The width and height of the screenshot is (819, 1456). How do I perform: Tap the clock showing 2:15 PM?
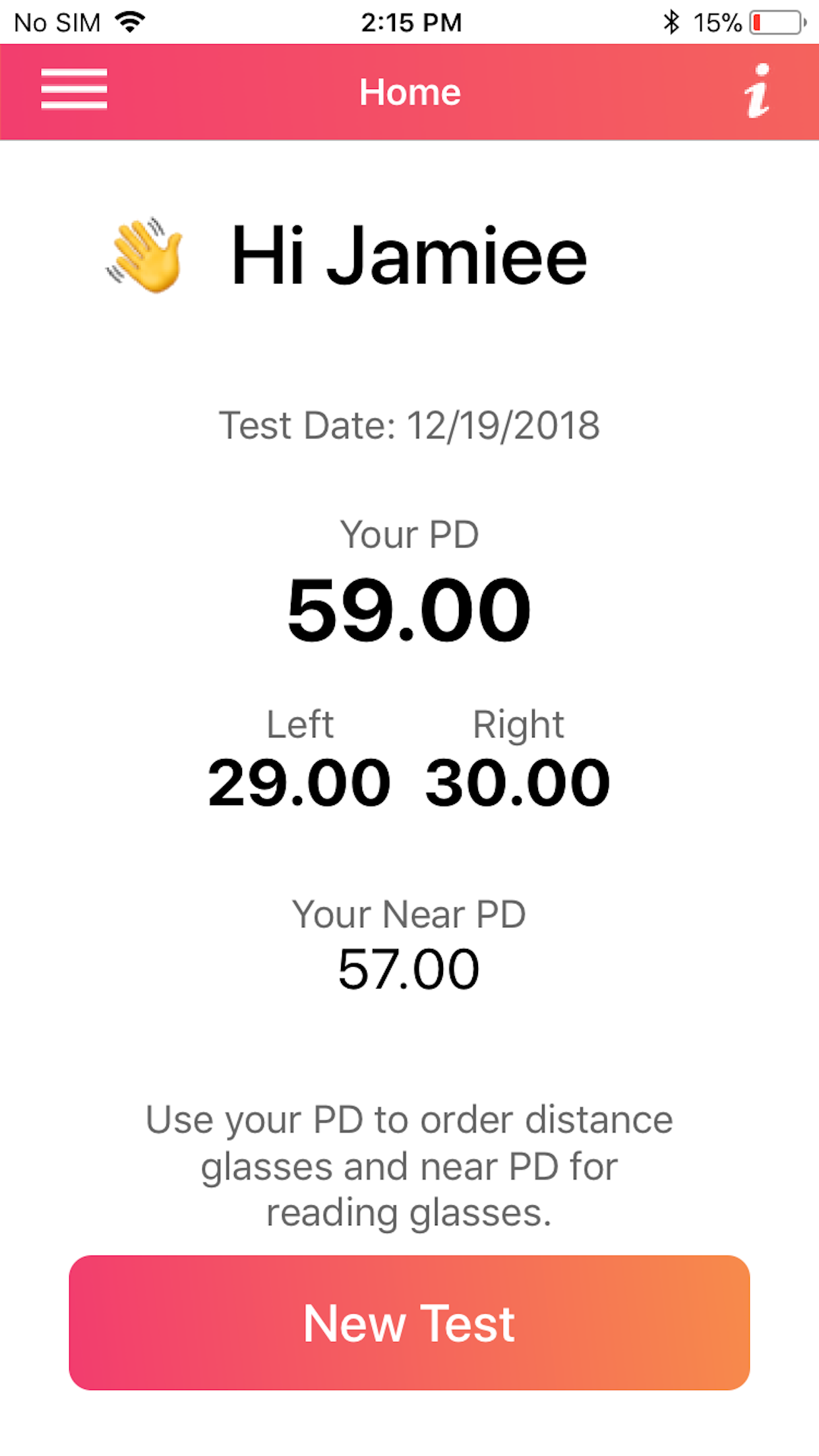click(x=410, y=22)
